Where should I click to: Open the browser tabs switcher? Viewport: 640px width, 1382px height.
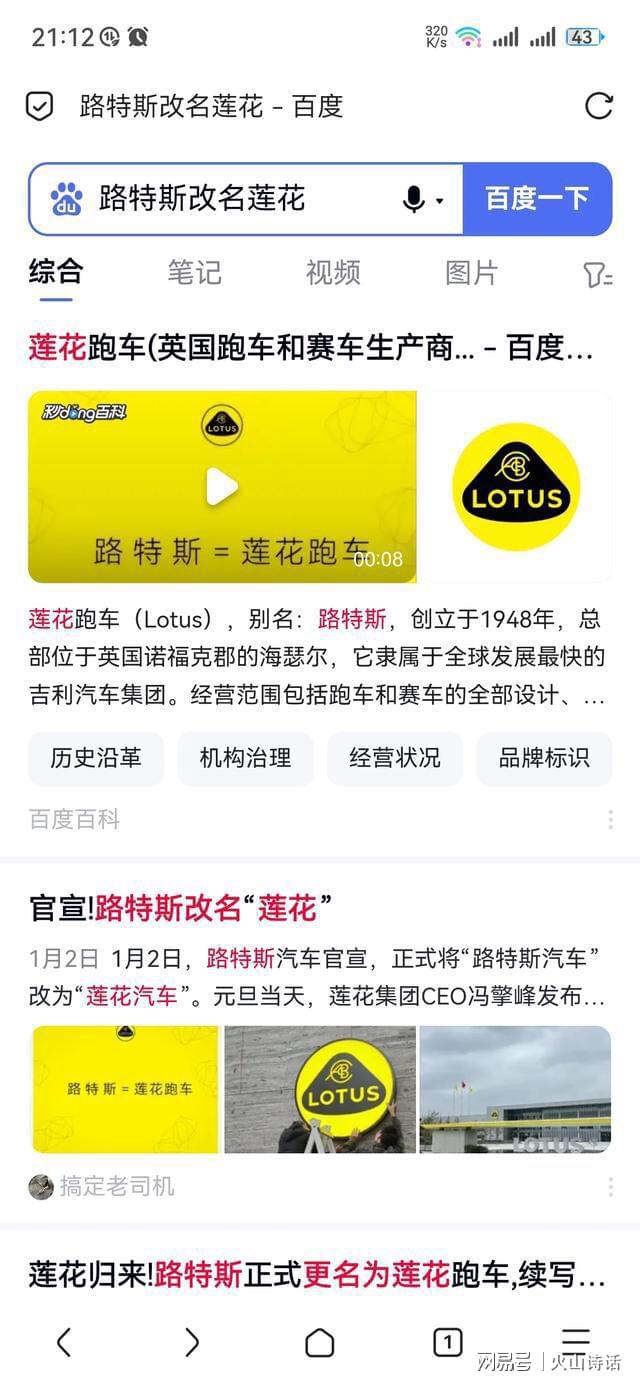(x=447, y=1342)
